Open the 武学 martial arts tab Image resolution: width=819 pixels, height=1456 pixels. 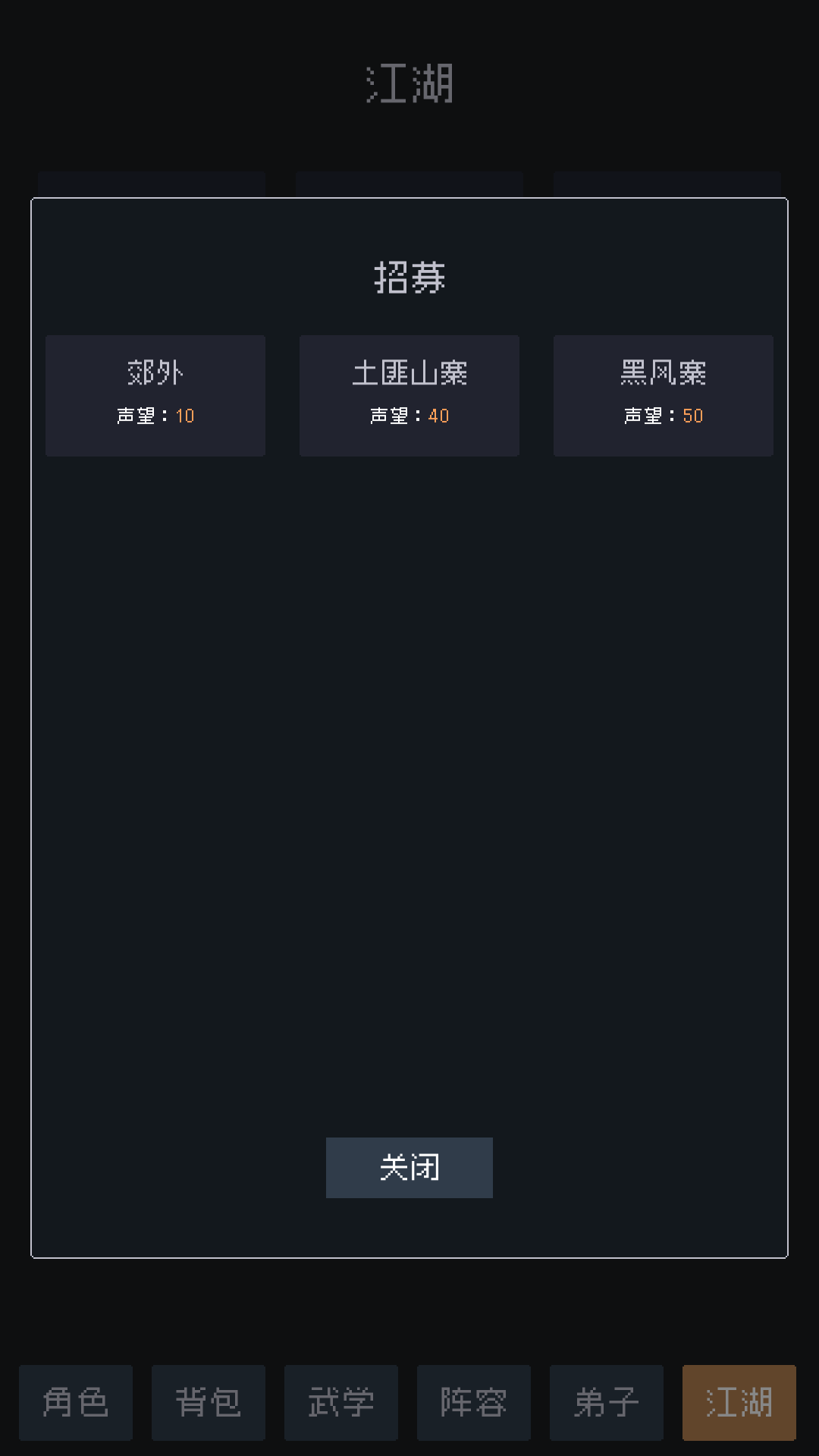[x=341, y=1402]
